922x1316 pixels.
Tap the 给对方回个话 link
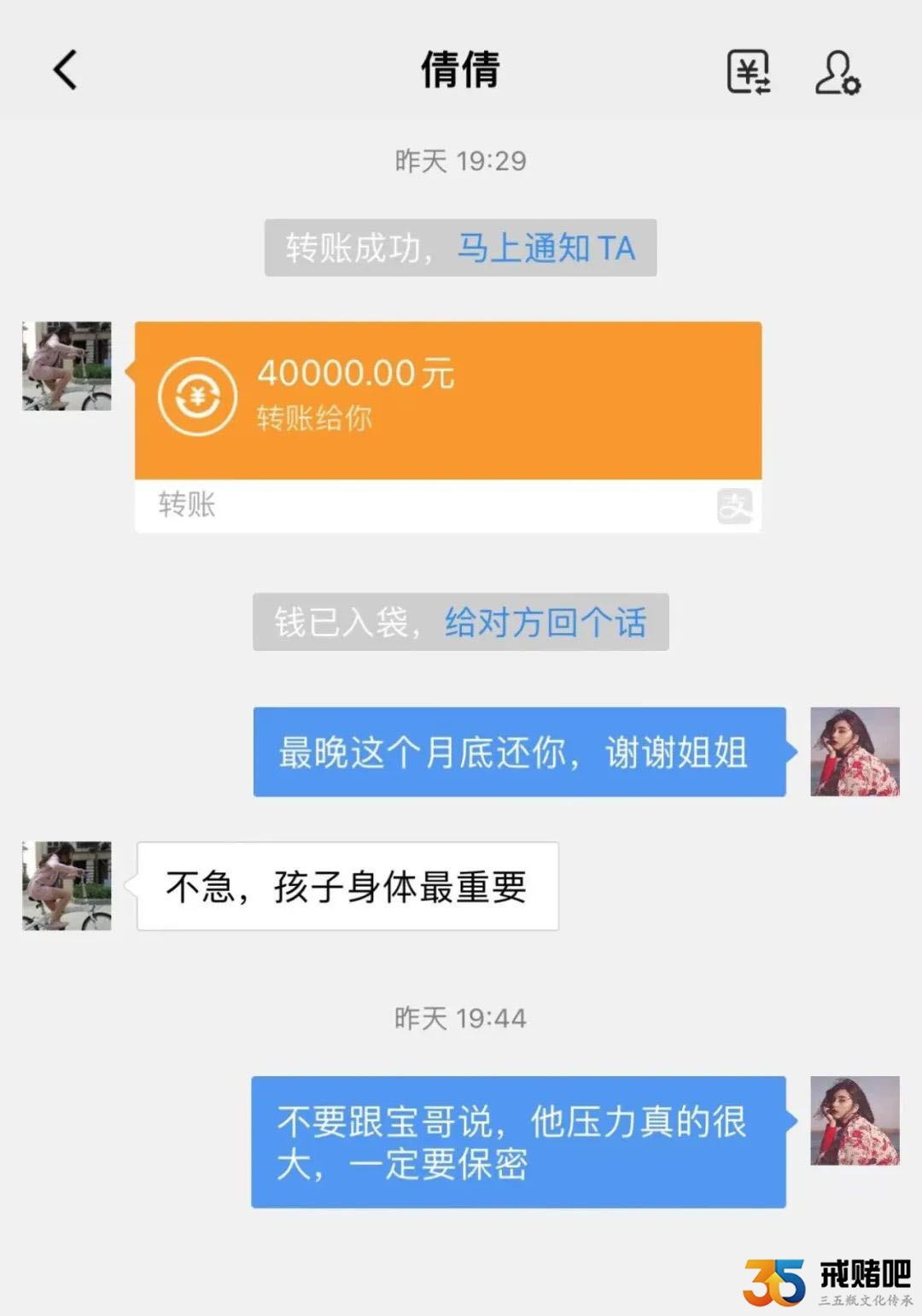(x=545, y=622)
